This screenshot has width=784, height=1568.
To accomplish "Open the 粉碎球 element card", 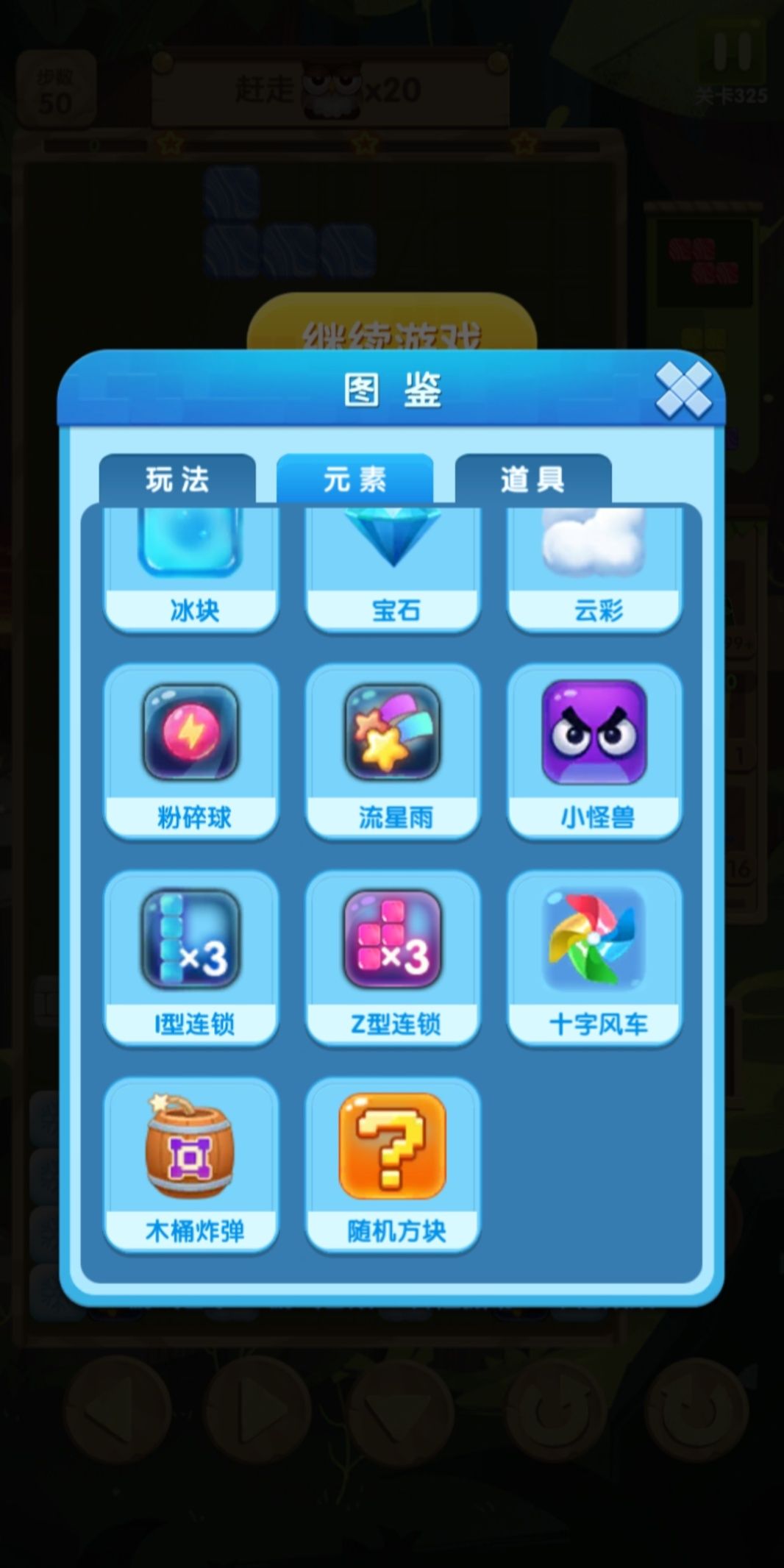I will pyautogui.click(x=191, y=750).
